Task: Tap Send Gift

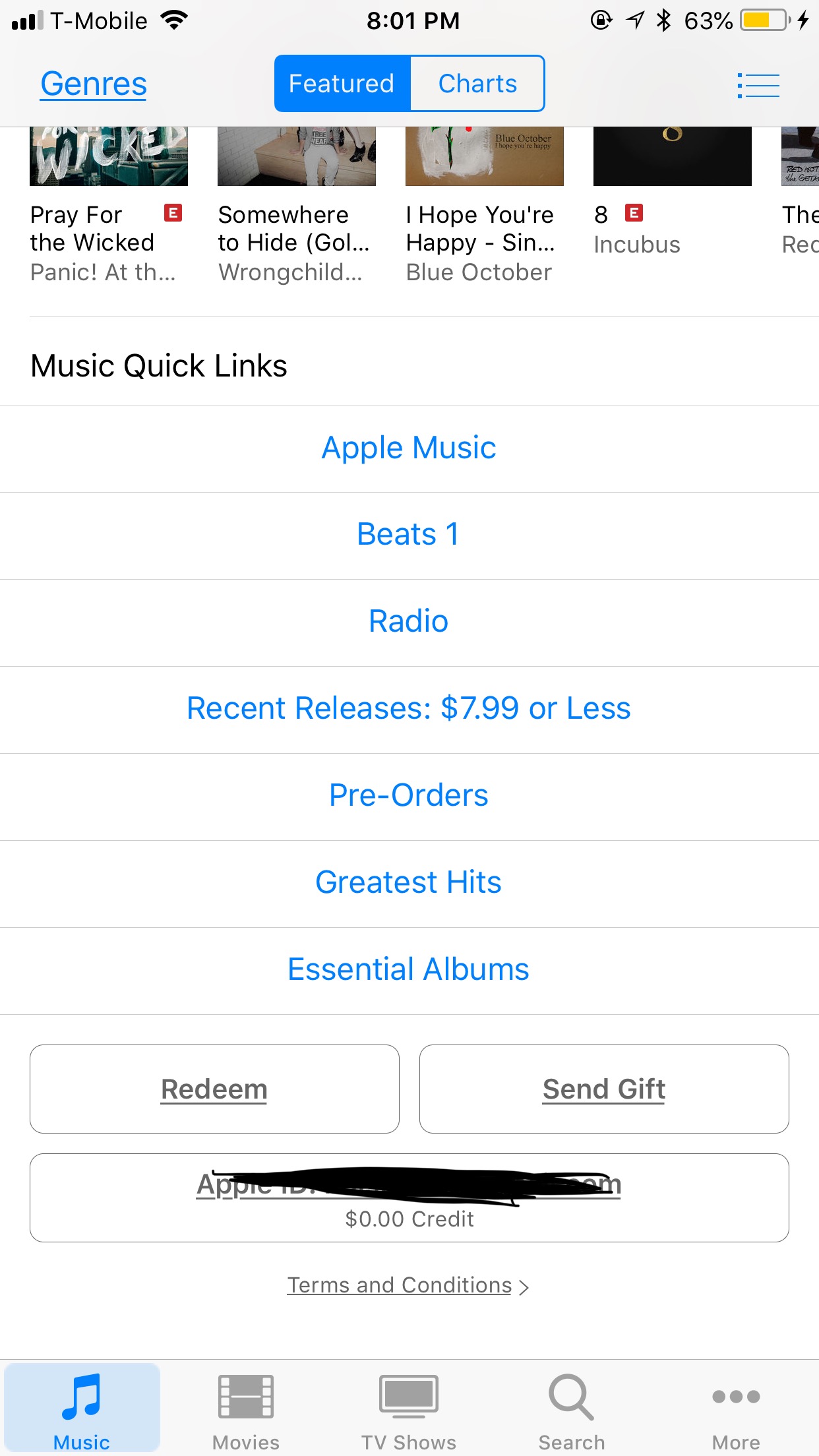Action: (x=604, y=1089)
